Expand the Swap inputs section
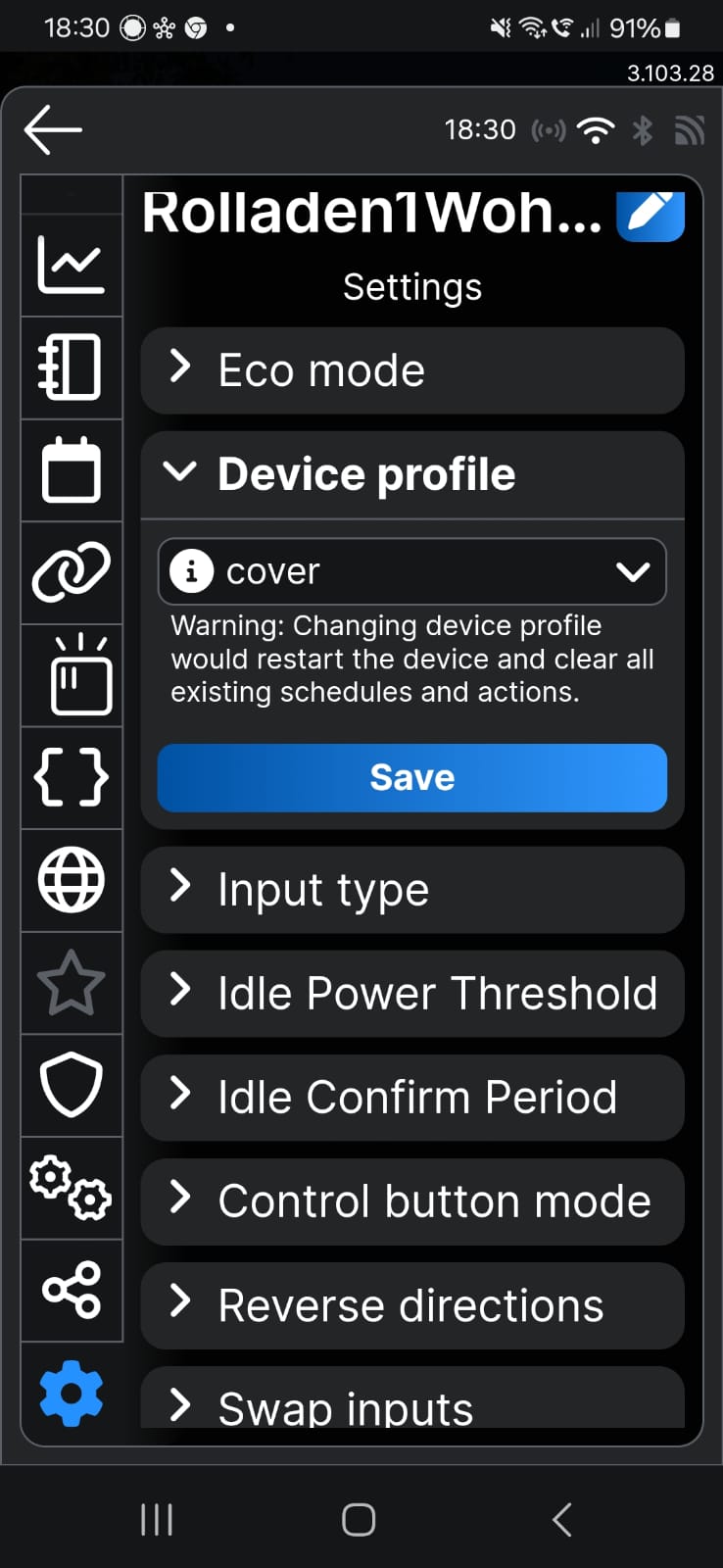Image resolution: width=723 pixels, height=1568 pixels. click(x=411, y=1403)
